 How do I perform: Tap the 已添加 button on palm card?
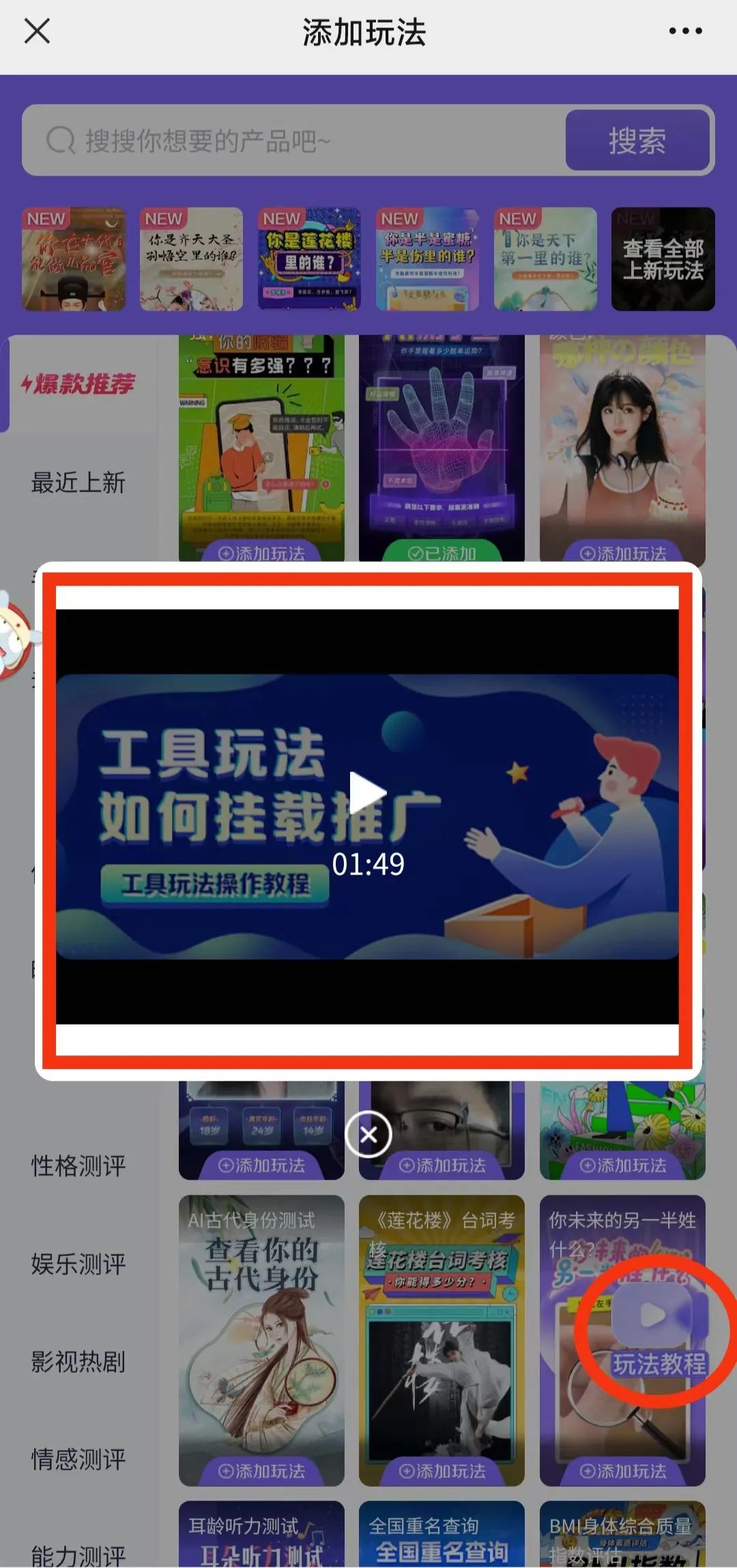[442, 553]
